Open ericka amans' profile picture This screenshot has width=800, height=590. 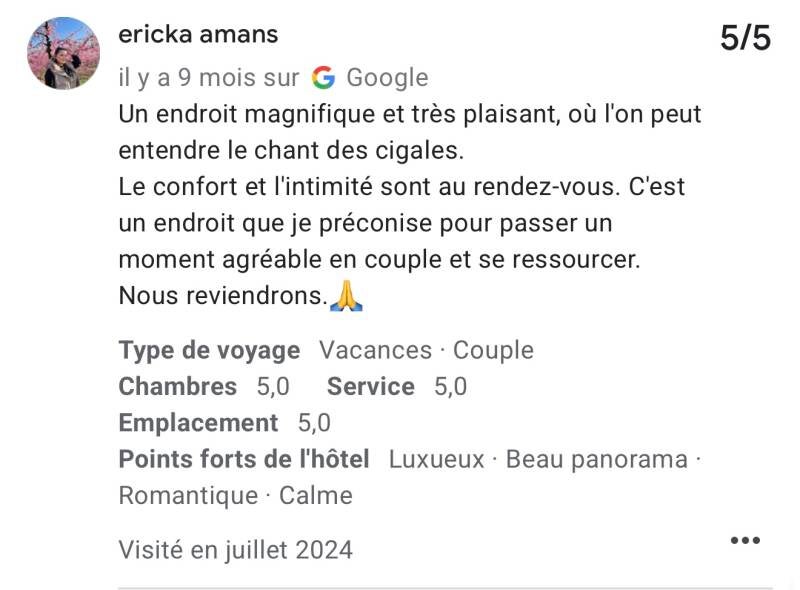[x=63, y=53]
